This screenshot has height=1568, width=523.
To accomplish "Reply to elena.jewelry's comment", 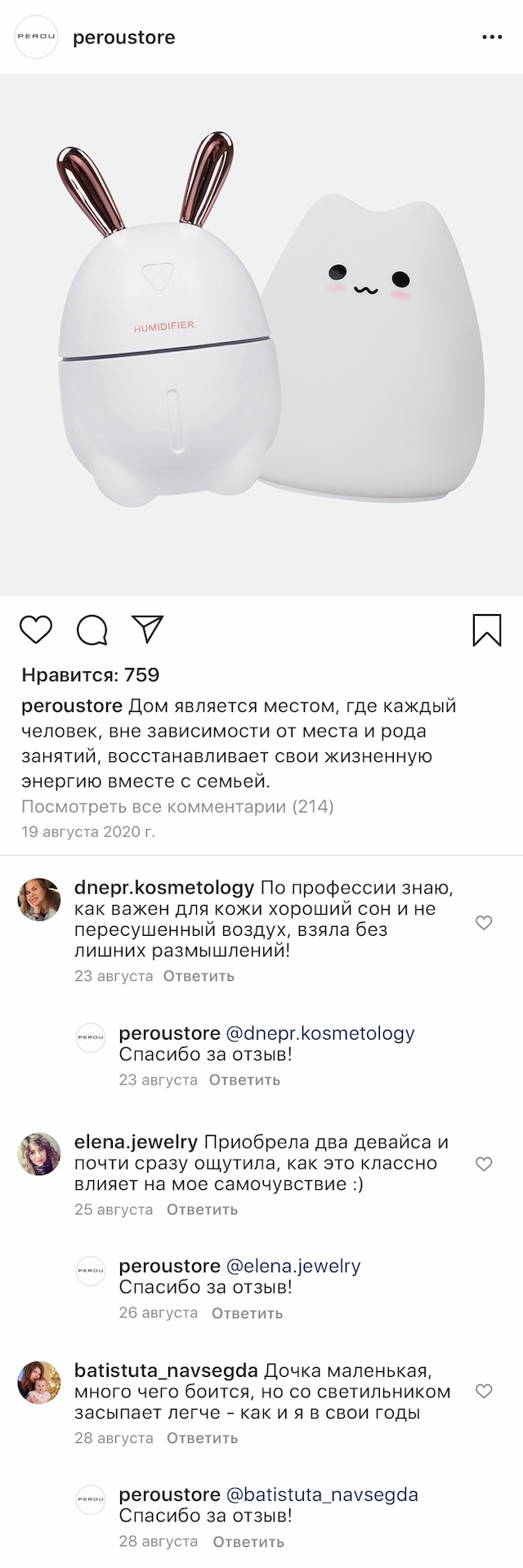I will [202, 1209].
